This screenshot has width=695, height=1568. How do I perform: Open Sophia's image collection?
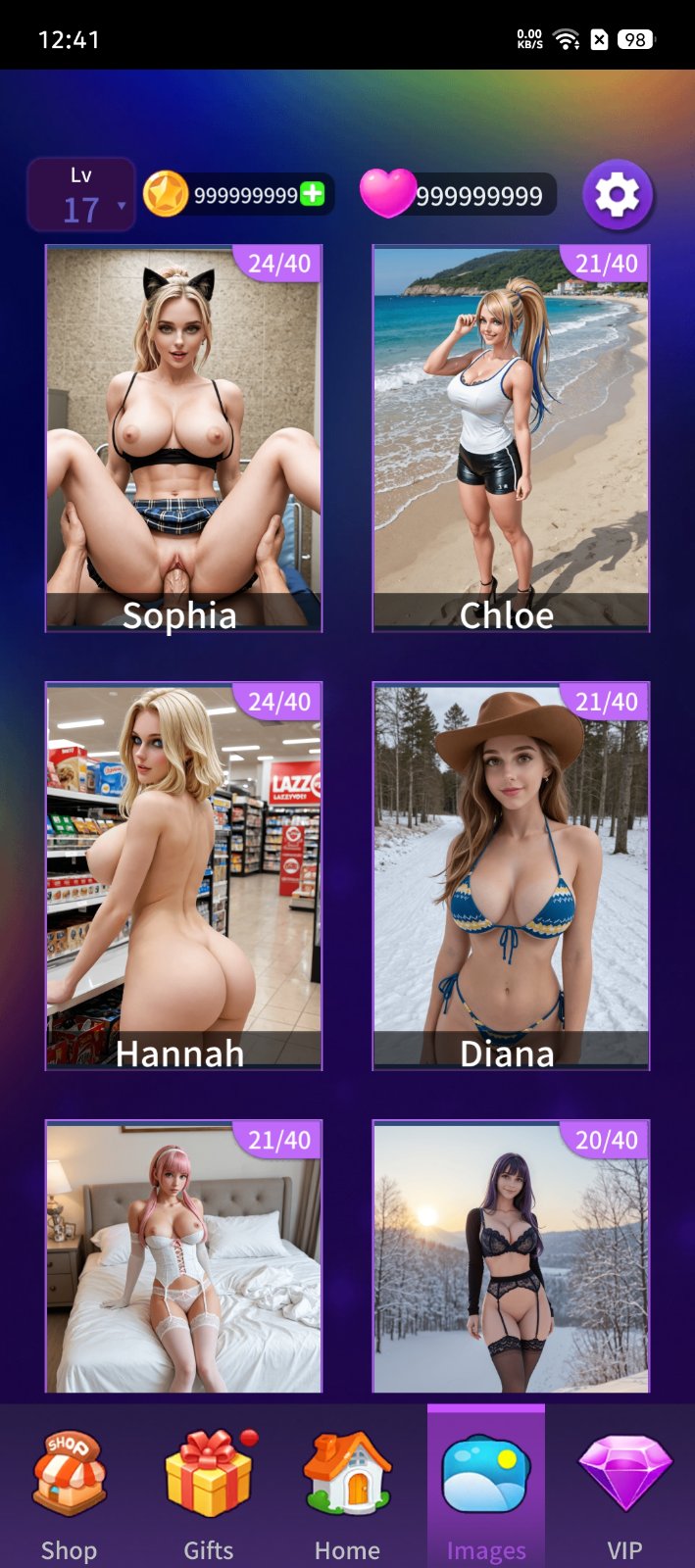(183, 438)
